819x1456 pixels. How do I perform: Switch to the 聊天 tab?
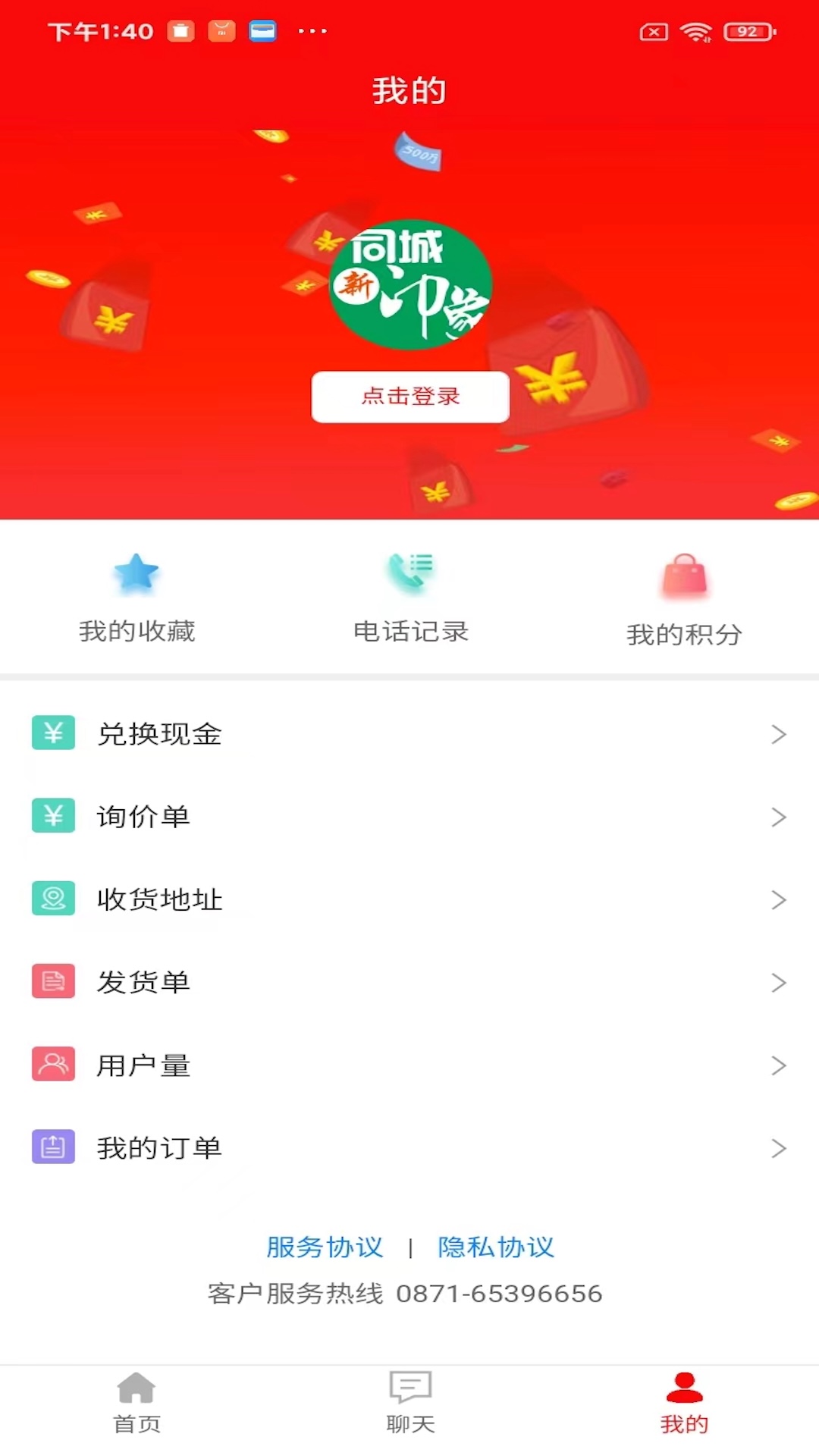pos(409,1403)
